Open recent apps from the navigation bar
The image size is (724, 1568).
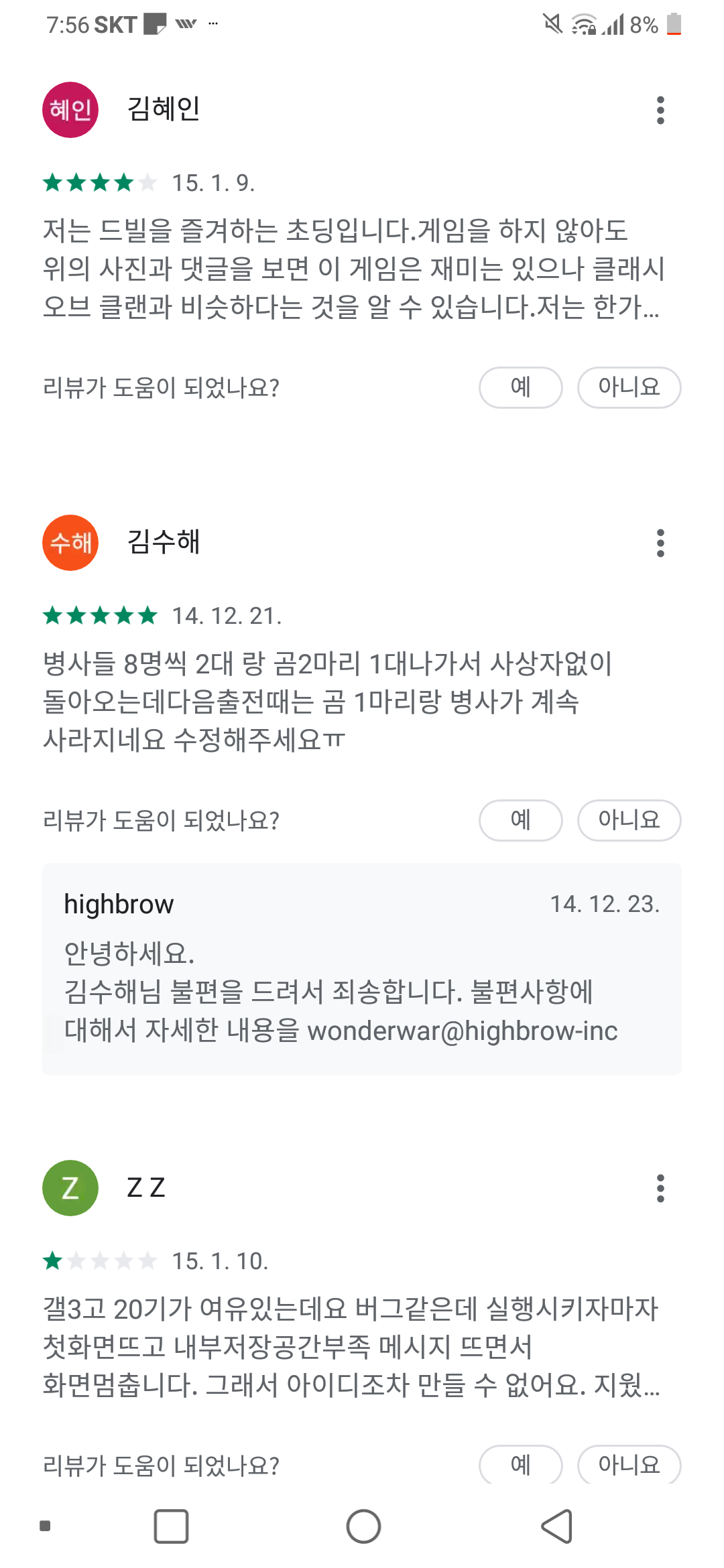[171, 1526]
